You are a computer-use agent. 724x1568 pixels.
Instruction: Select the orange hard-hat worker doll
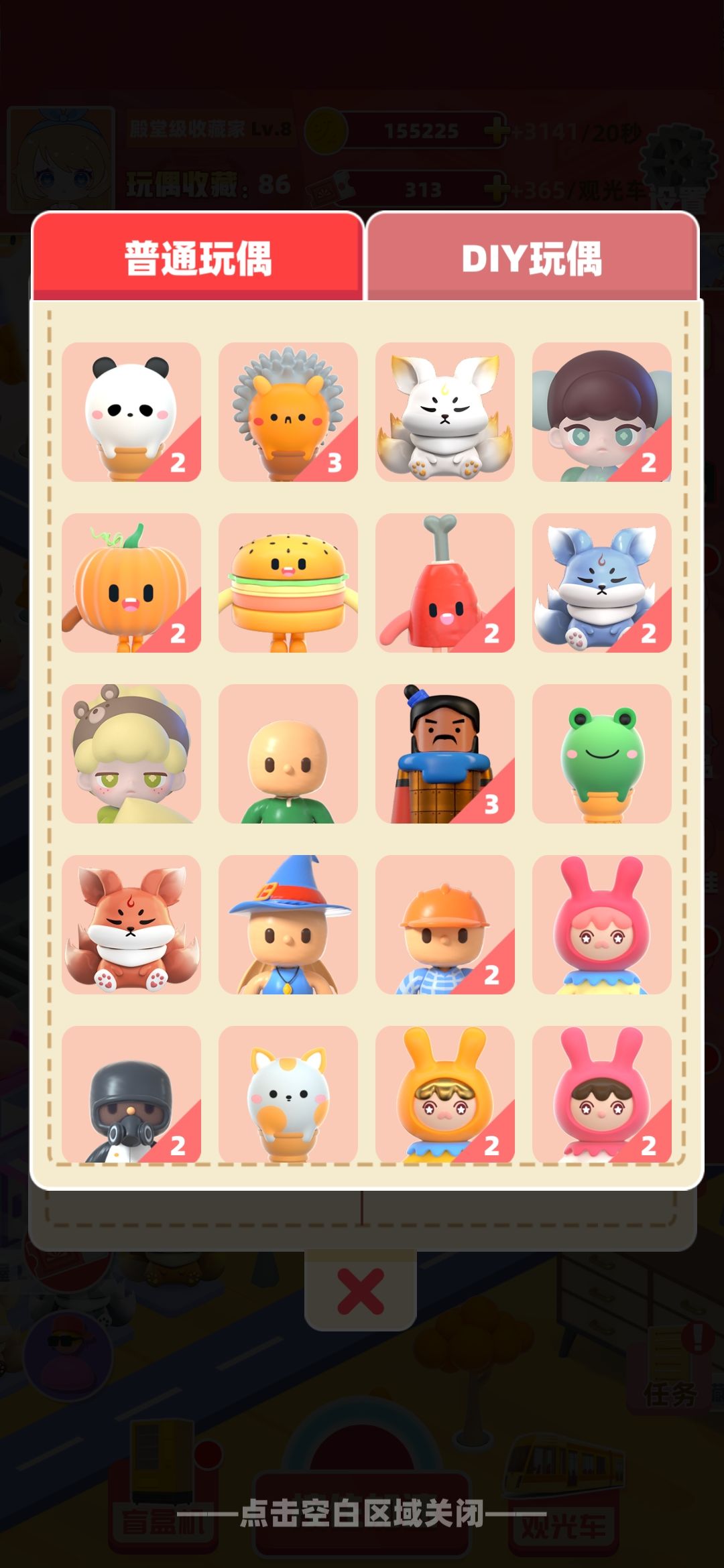pos(445,925)
